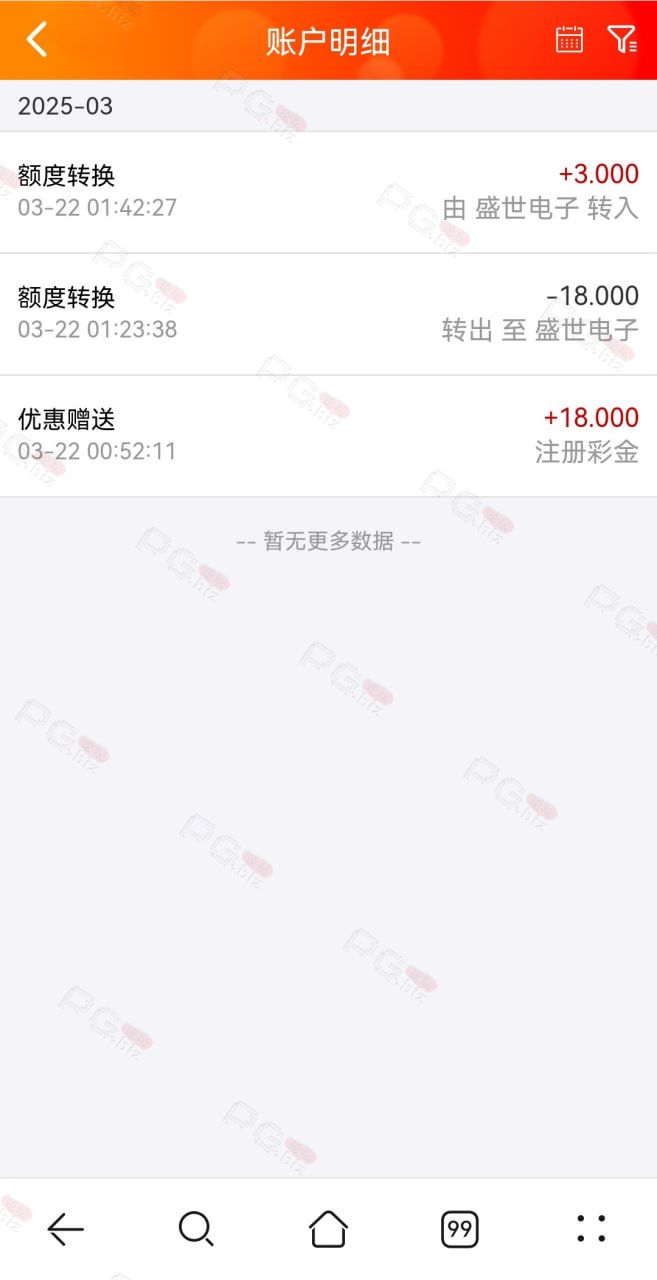Open the filter options icon
657x1280 pixels.
click(622, 40)
